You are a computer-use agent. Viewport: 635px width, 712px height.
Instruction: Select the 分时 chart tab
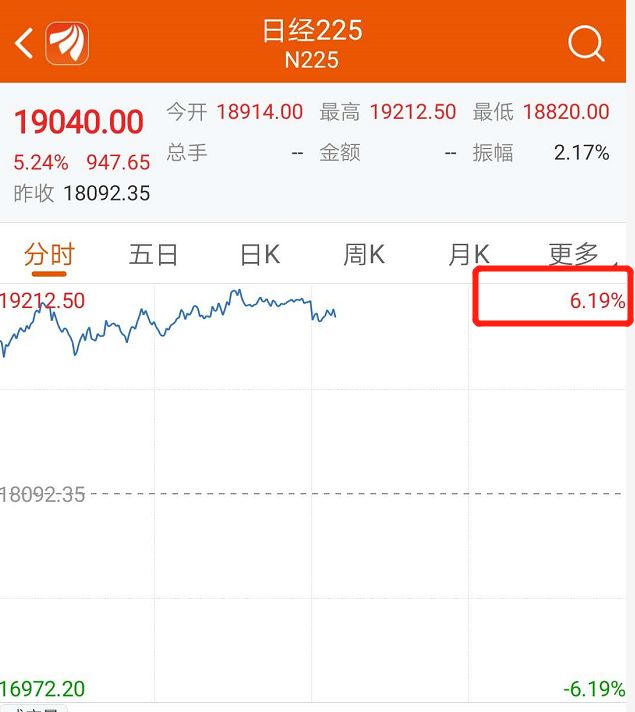pyautogui.click(x=48, y=255)
